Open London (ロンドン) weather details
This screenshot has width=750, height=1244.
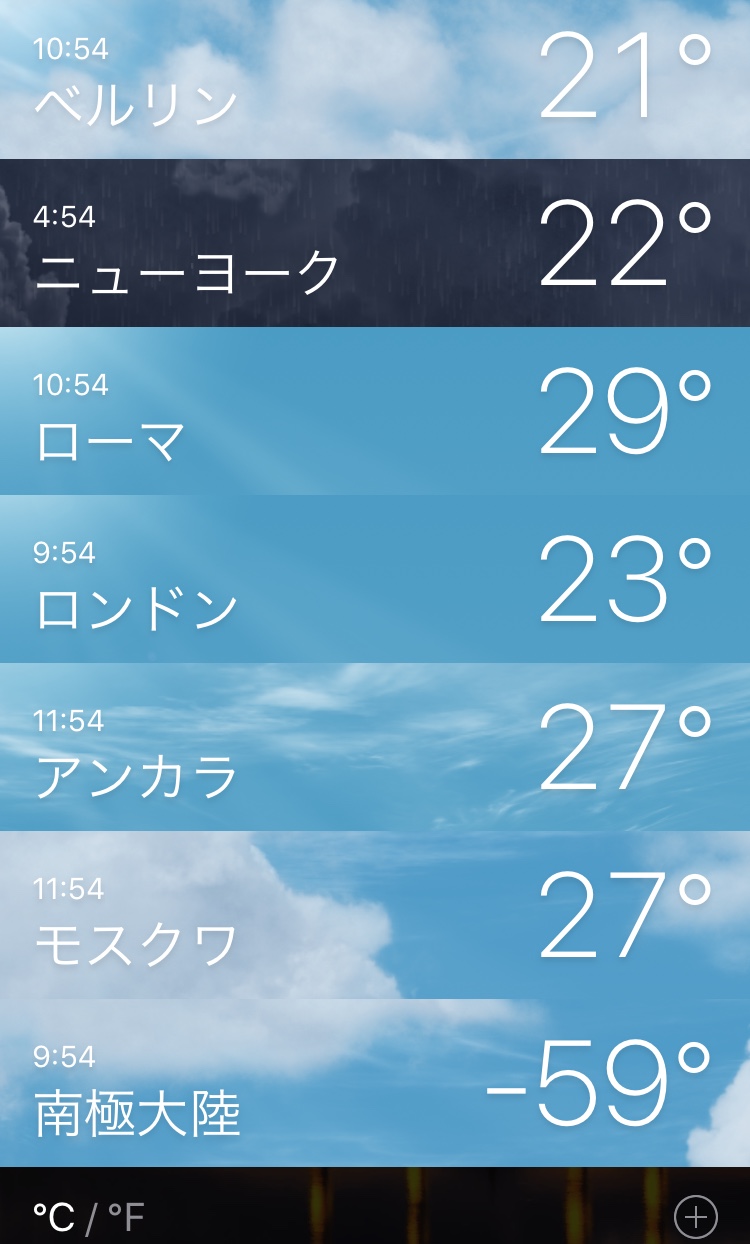pyautogui.click(x=375, y=580)
